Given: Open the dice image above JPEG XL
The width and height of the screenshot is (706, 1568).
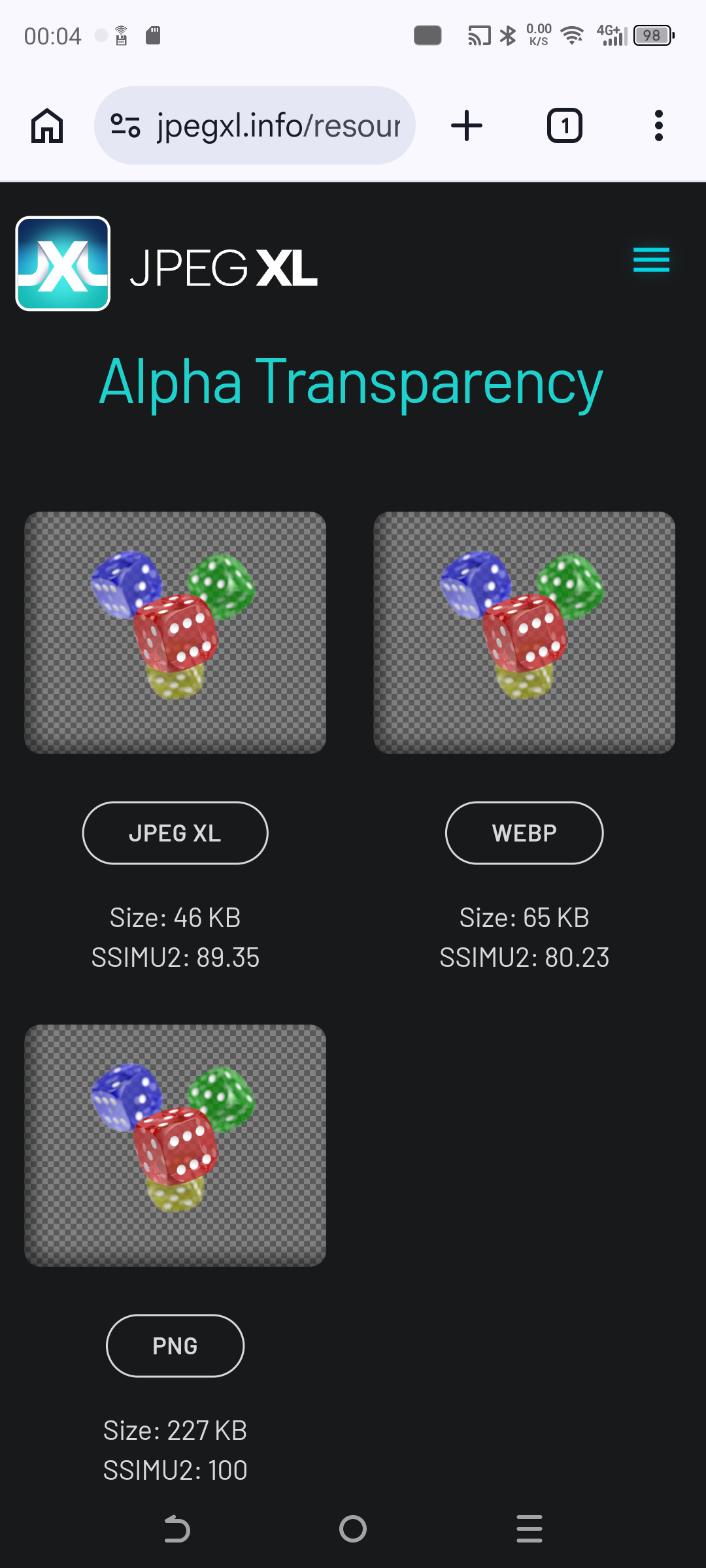Looking at the screenshot, I should click(175, 632).
